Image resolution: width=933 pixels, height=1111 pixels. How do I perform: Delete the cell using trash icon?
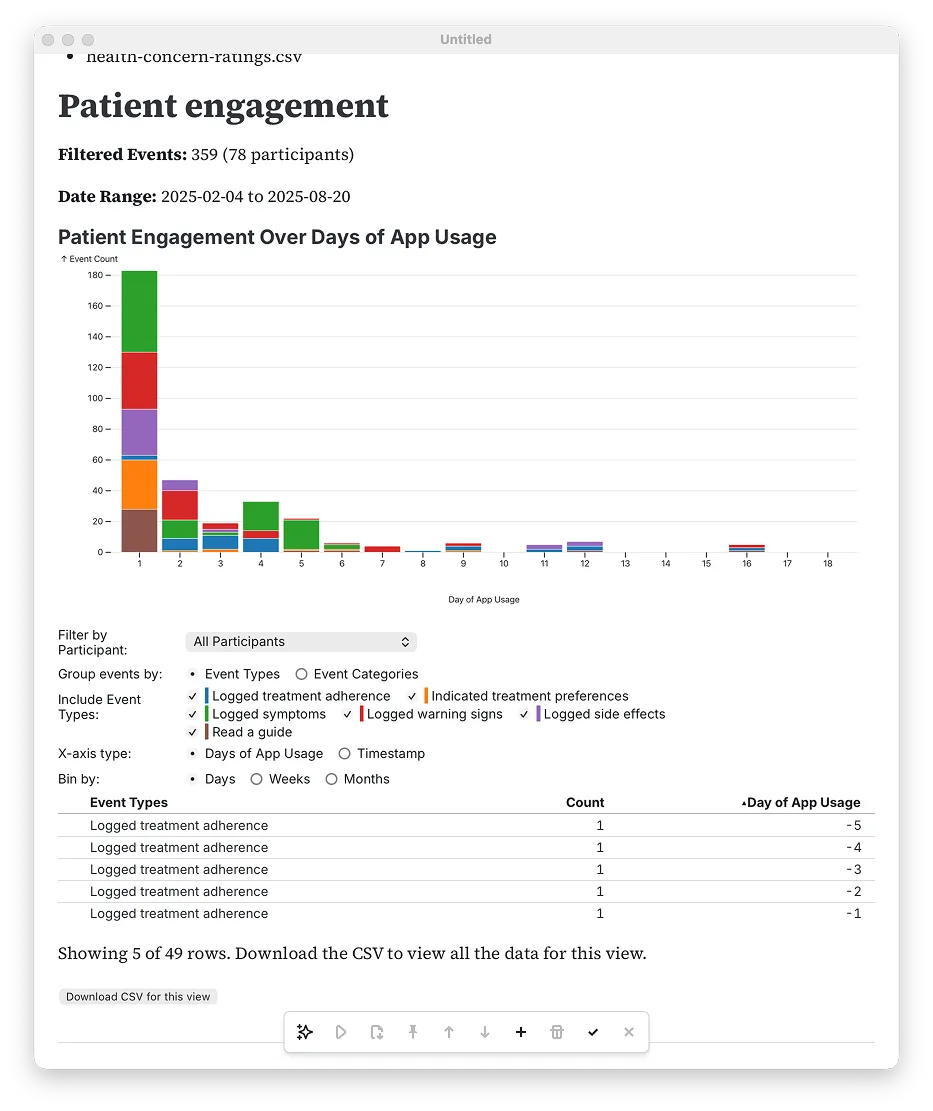click(x=557, y=1032)
